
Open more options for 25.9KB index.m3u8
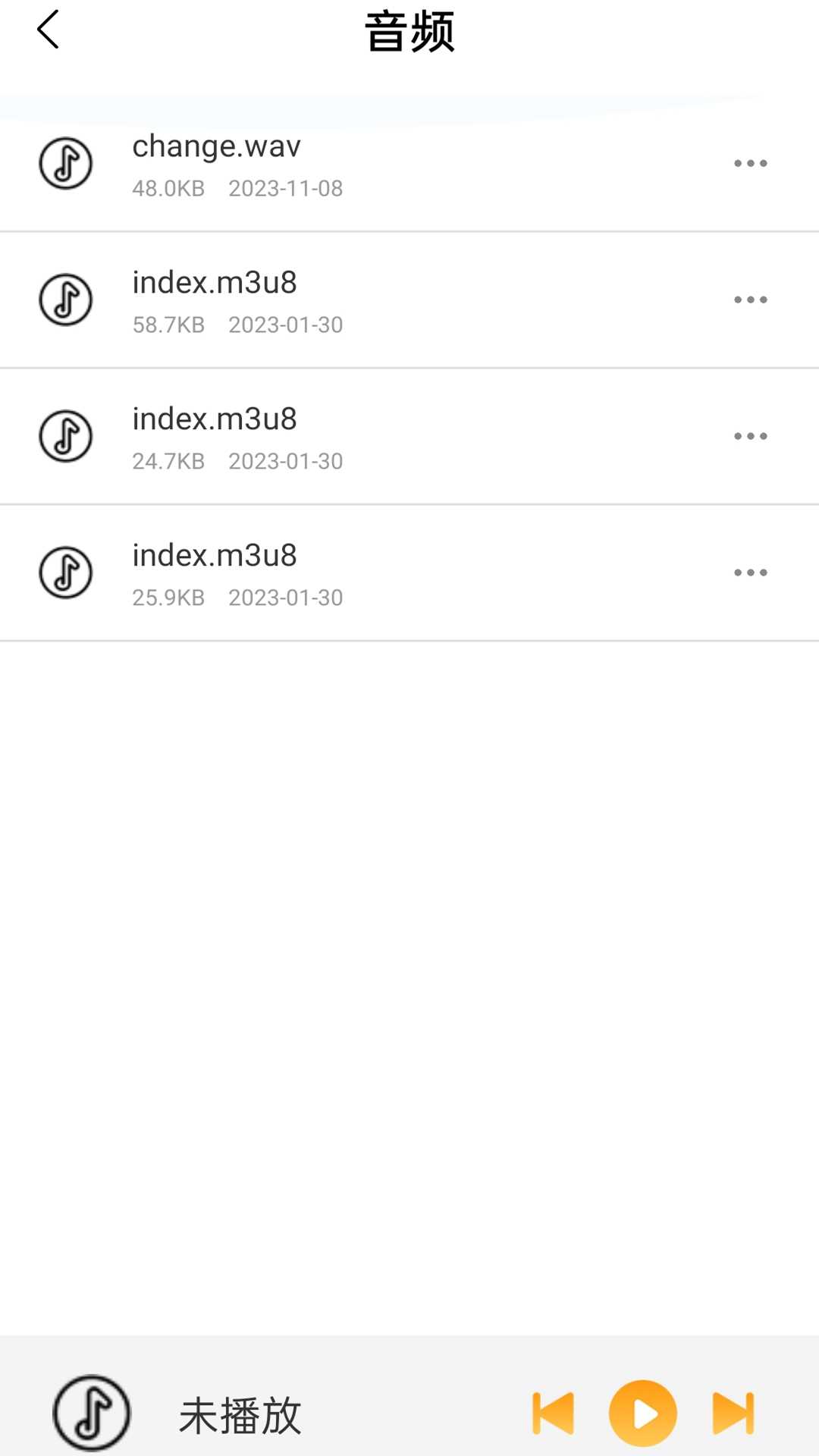tap(750, 573)
